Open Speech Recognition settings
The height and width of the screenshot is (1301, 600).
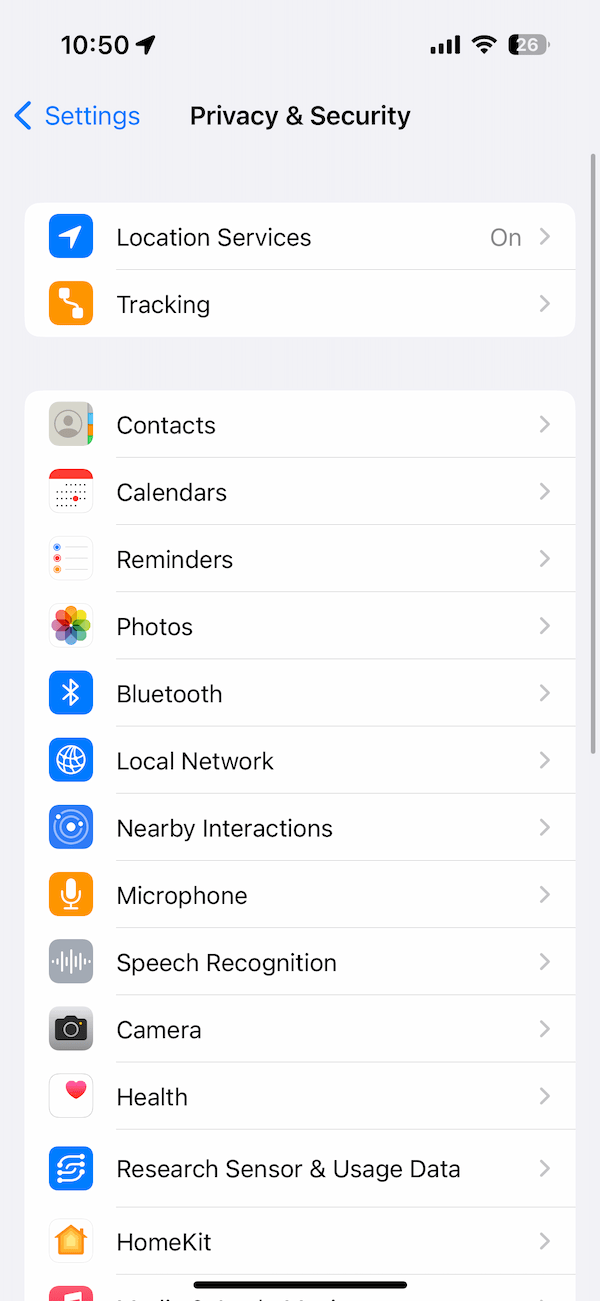[x=300, y=962]
